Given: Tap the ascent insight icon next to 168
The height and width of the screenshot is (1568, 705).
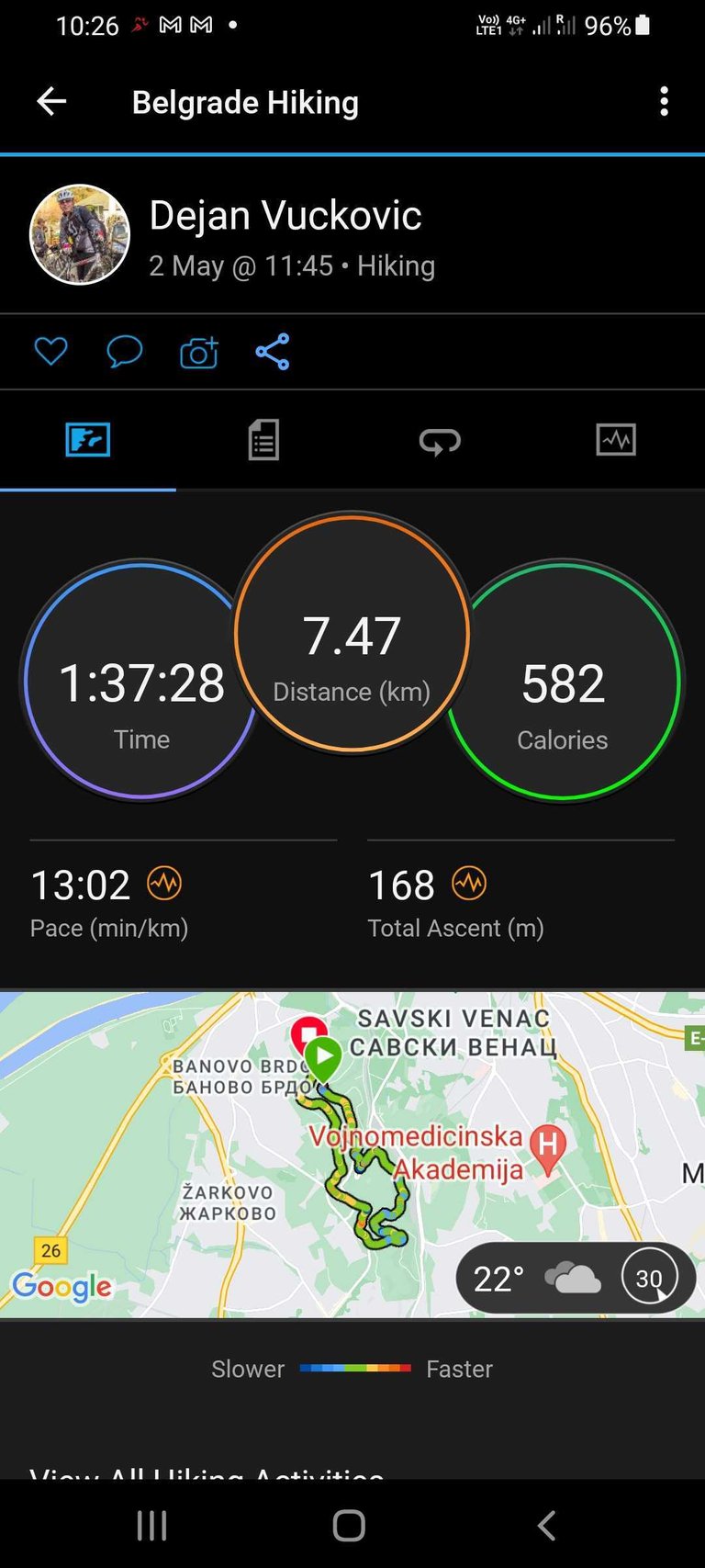Looking at the screenshot, I should pos(469,884).
